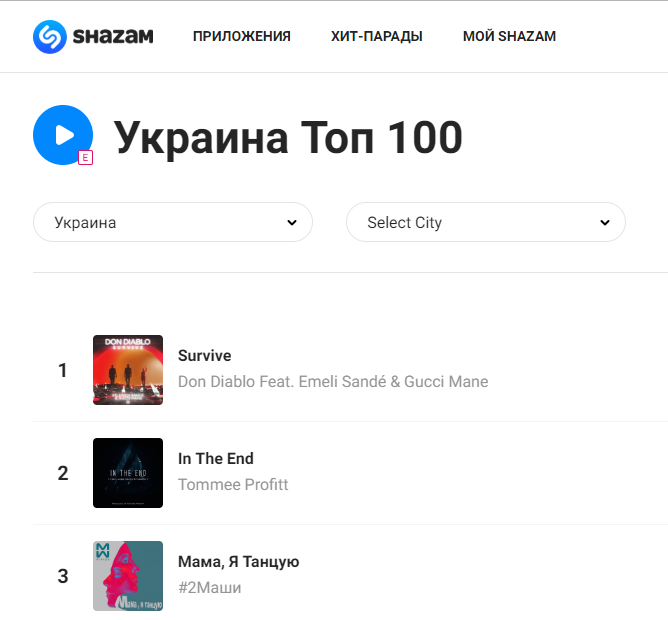Open In The End by Tommee Profitt
This screenshot has width=668, height=620.
pyautogui.click(x=215, y=458)
